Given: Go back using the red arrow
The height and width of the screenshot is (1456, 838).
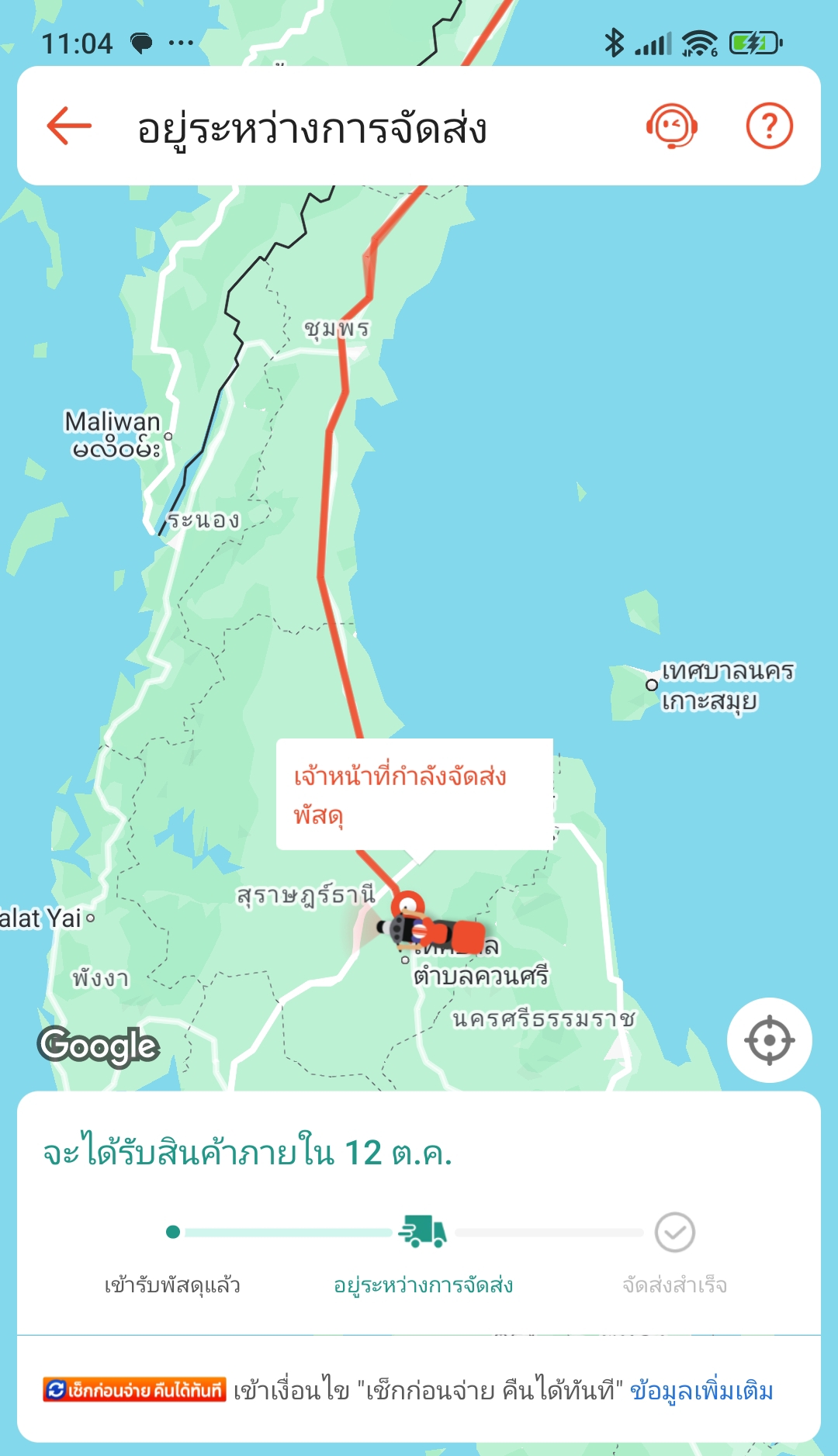Looking at the screenshot, I should [69, 126].
